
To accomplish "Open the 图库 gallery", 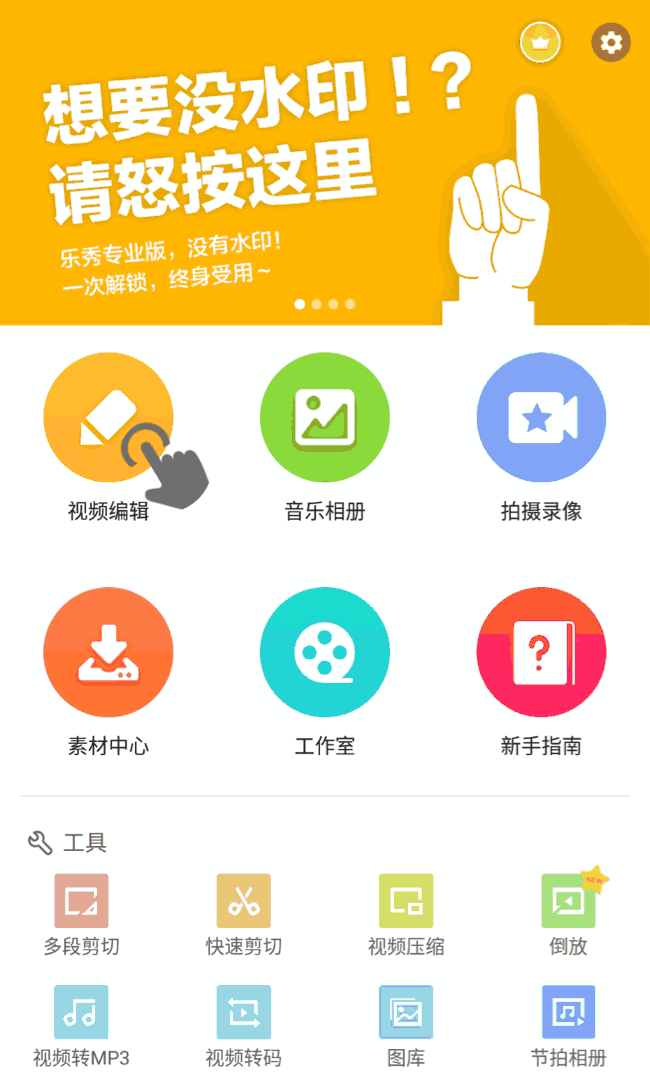I will coord(406,1013).
